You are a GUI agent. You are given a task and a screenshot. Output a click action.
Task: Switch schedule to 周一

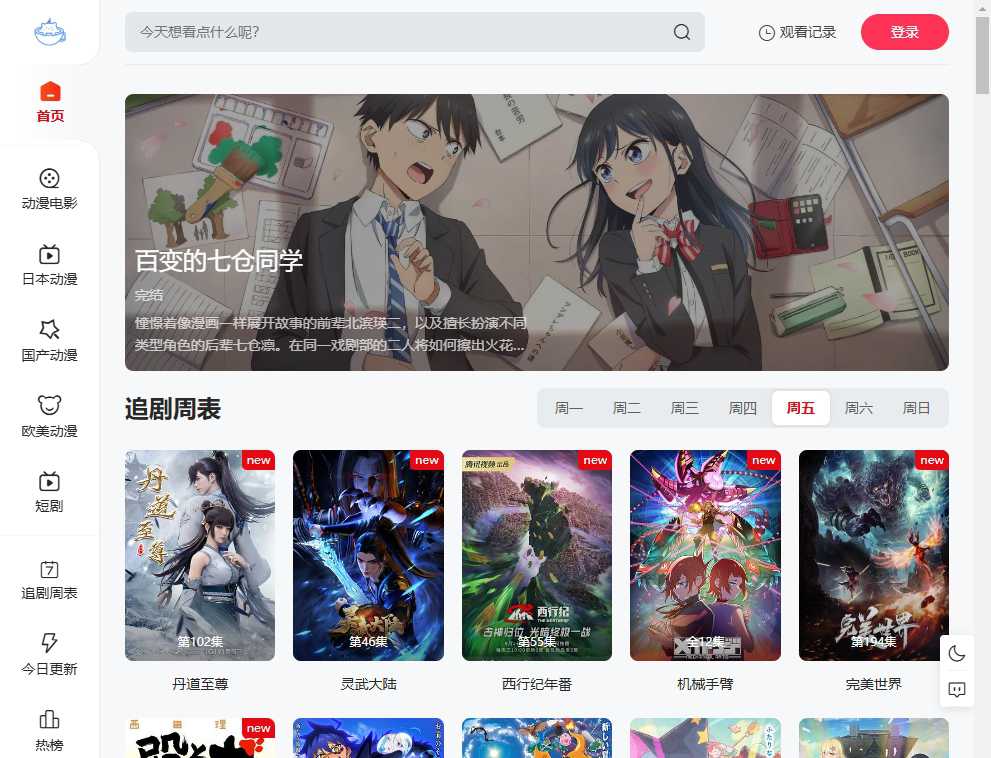pyautogui.click(x=569, y=408)
